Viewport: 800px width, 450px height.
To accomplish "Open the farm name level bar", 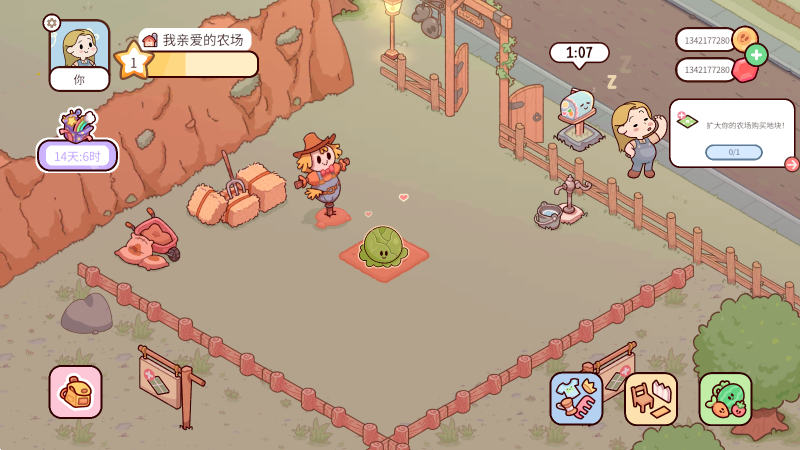I will coord(200,64).
